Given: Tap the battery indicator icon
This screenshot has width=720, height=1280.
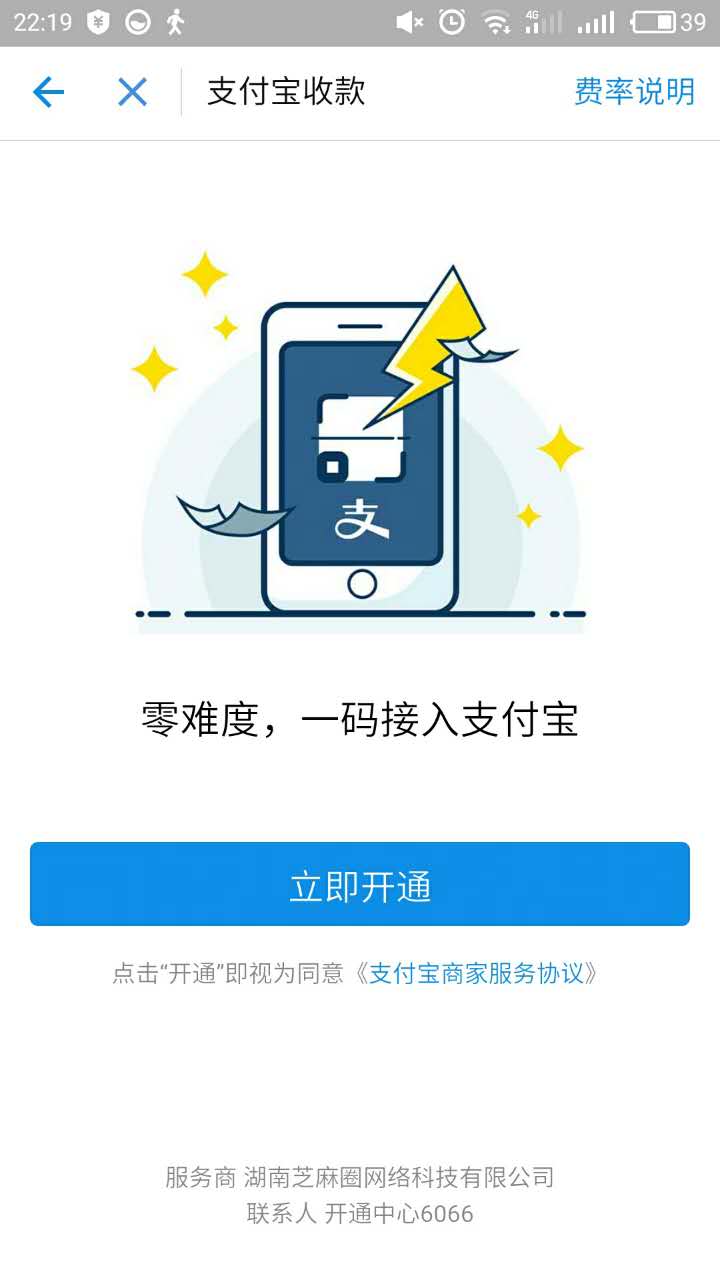Looking at the screenshot, I should click(655, 20).
